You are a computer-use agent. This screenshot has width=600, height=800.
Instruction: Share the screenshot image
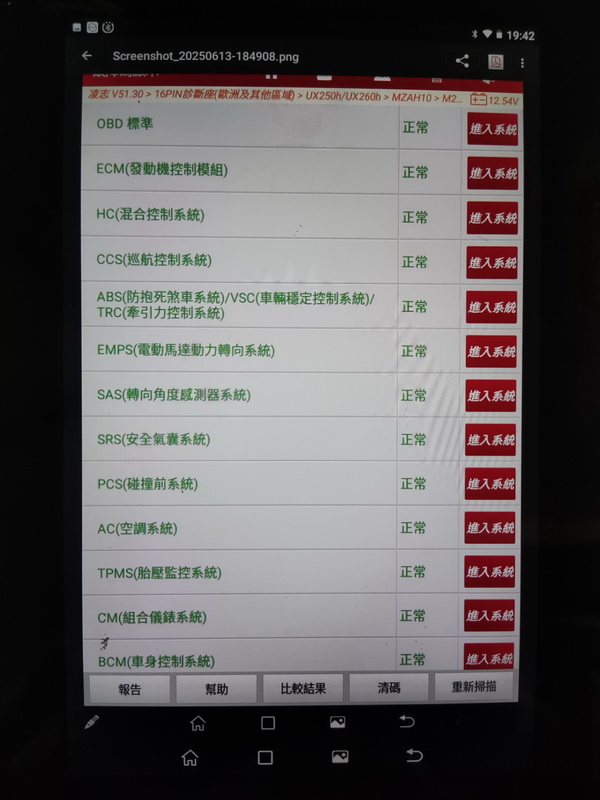(462, 60)
